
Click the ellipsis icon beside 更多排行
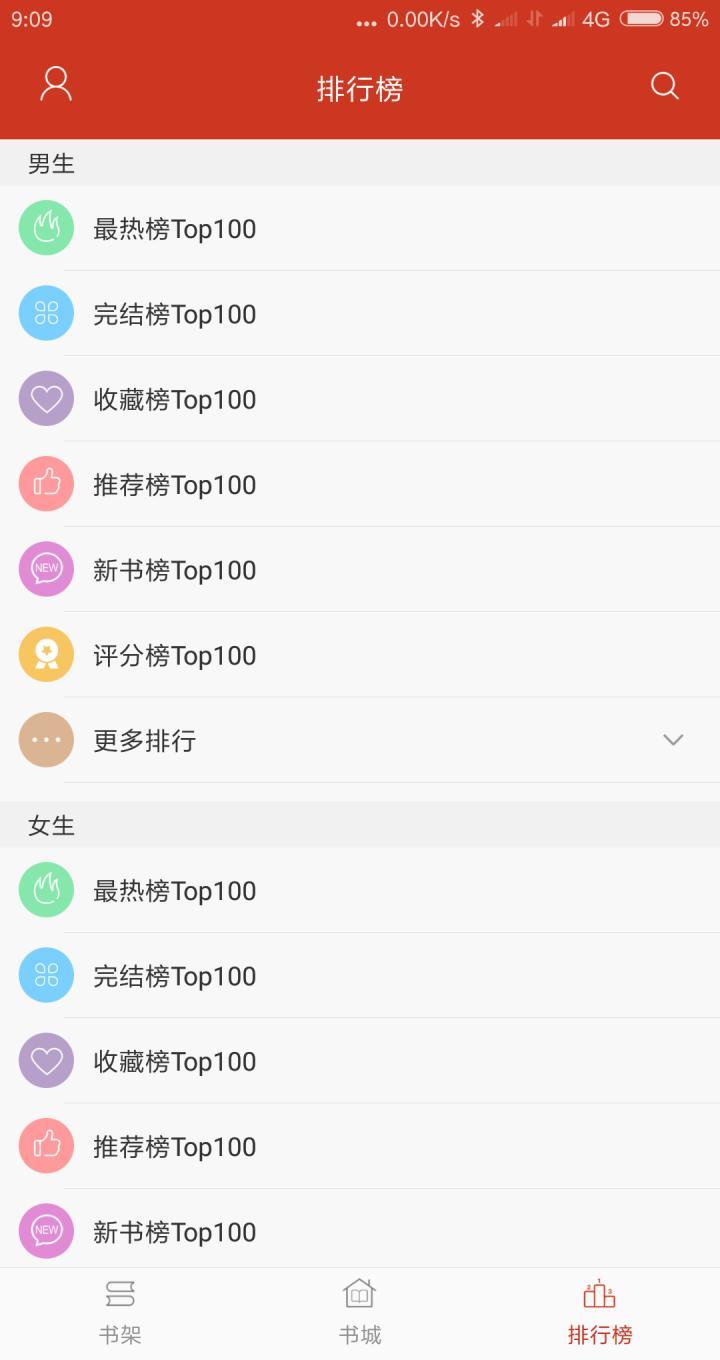click(45, 740)
